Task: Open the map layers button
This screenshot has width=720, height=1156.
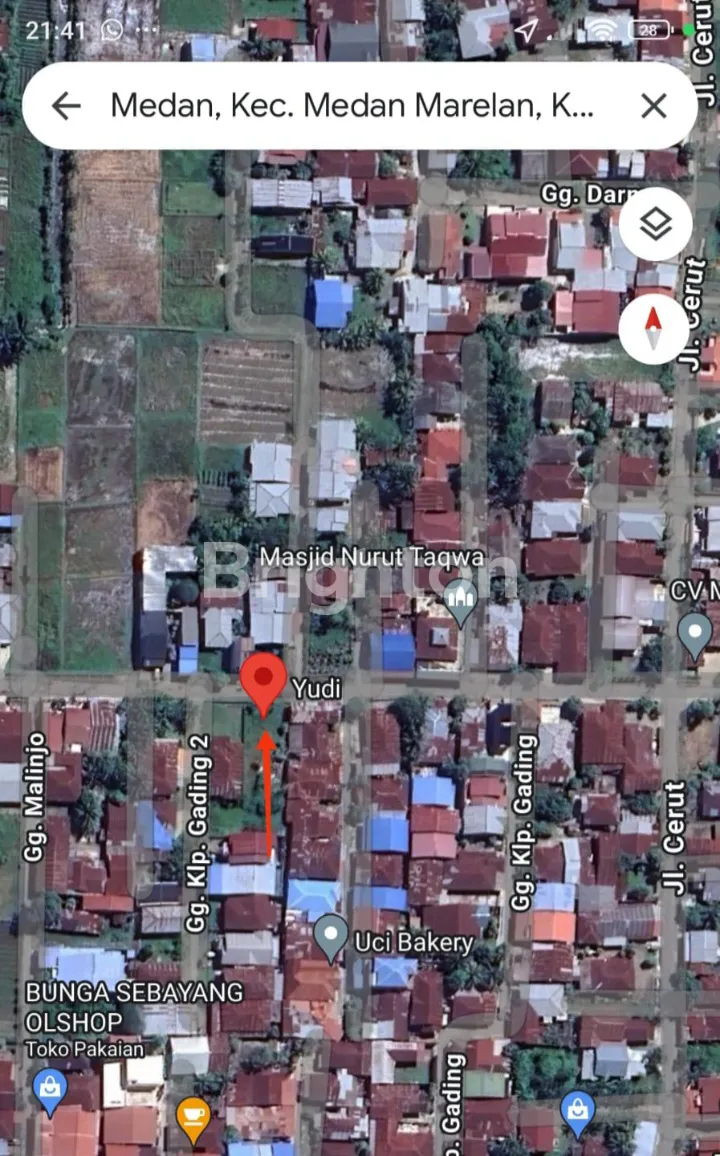Action: (x=655, y=225)
